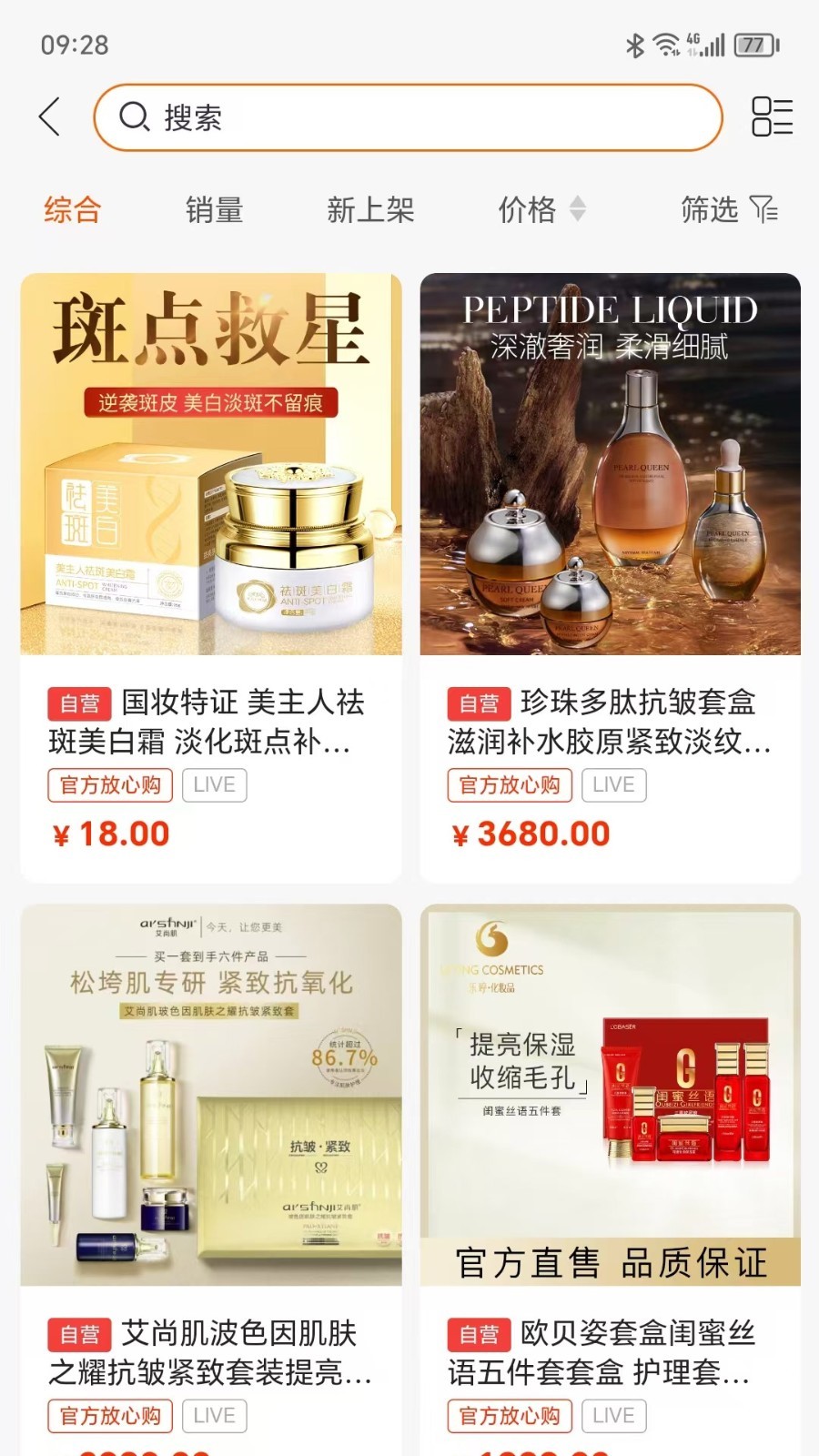Open the 欧贝姿闺蜜丝语五件套 product card
Screen dimensions: 819x1456
click(x=610, y=1179)
